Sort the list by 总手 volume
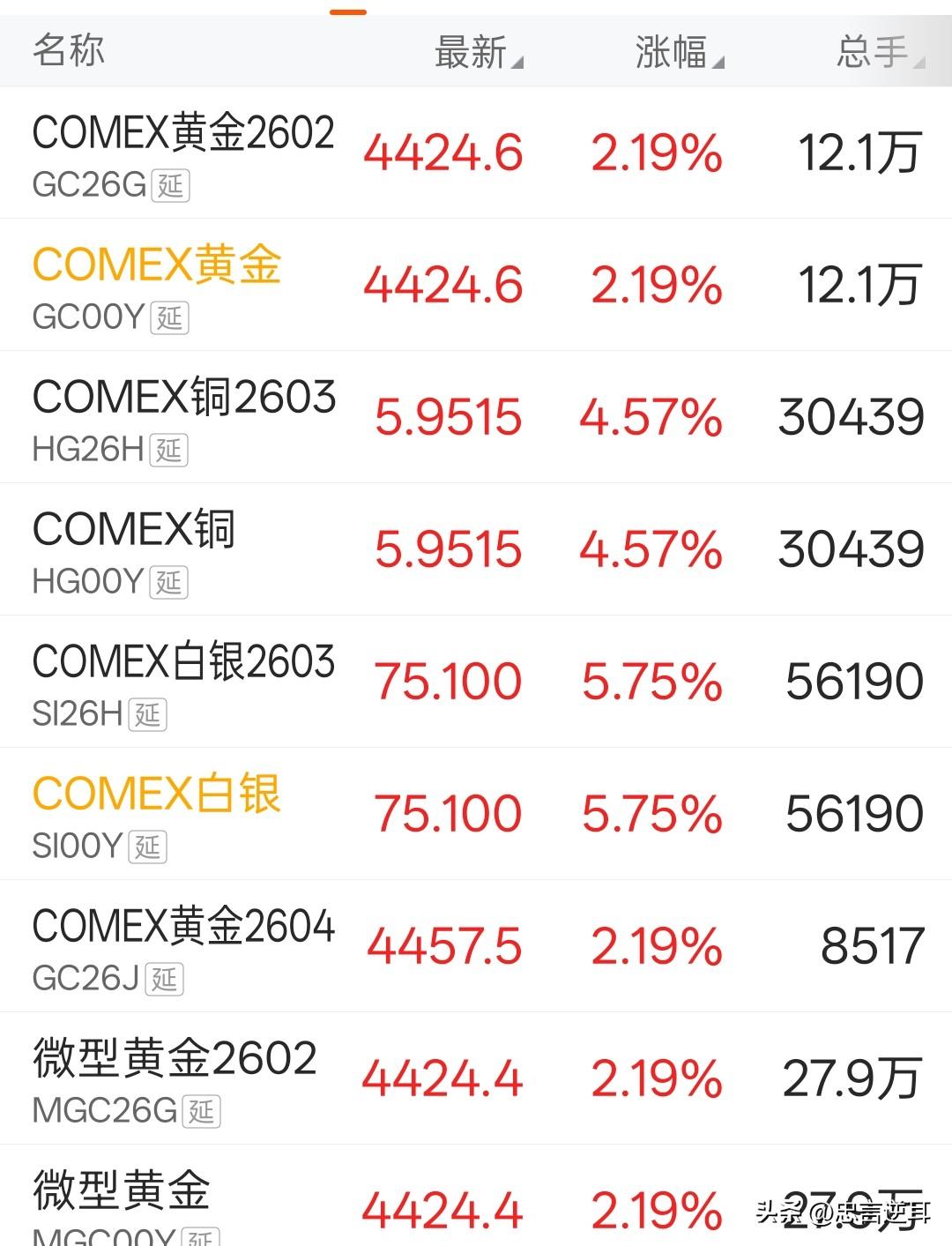This screenshot has width=952, height=1246. click(878, 52)
